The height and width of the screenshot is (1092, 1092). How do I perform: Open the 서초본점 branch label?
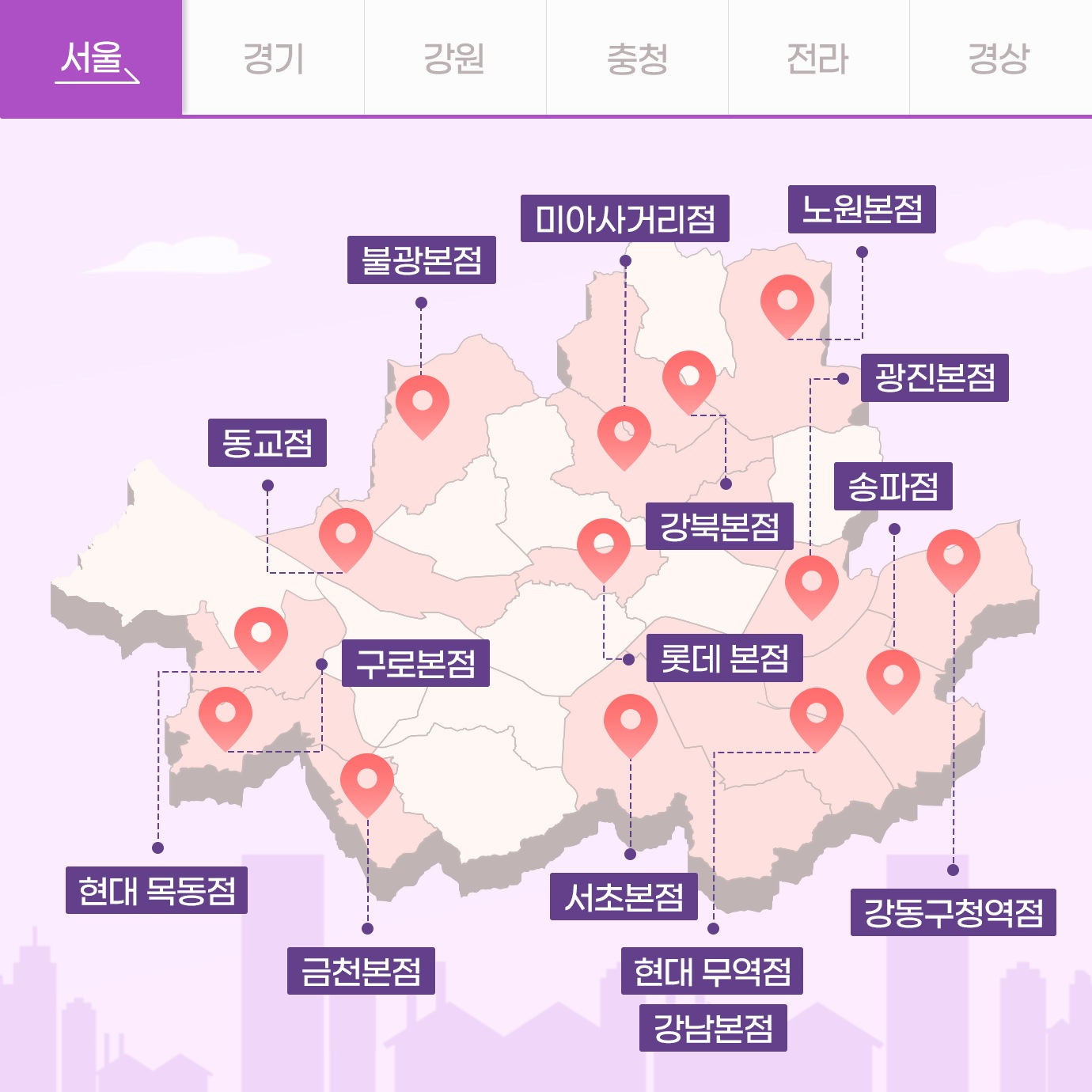coord(624,897)
